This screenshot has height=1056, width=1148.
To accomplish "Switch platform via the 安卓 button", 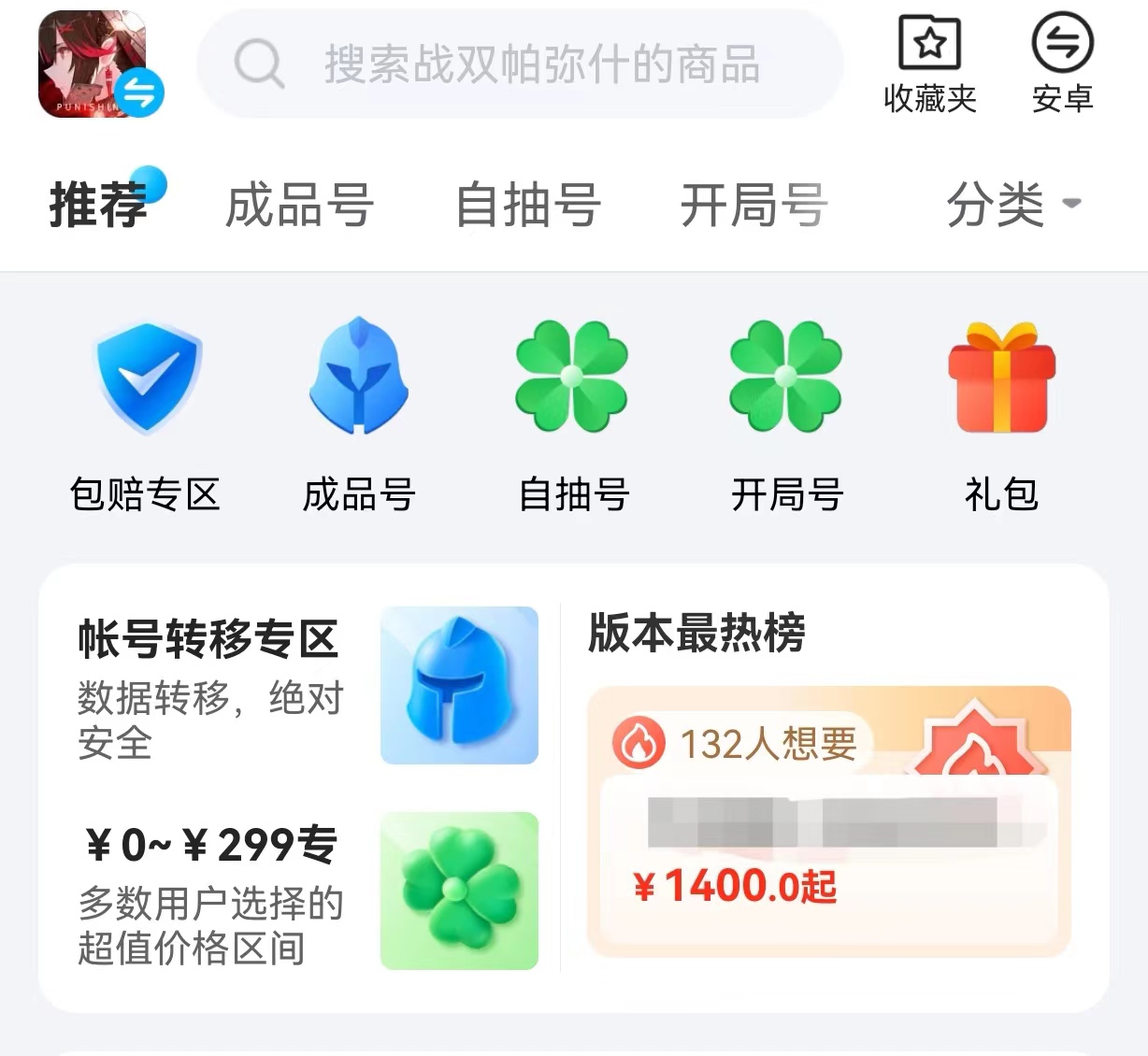I will [1062, 64].
